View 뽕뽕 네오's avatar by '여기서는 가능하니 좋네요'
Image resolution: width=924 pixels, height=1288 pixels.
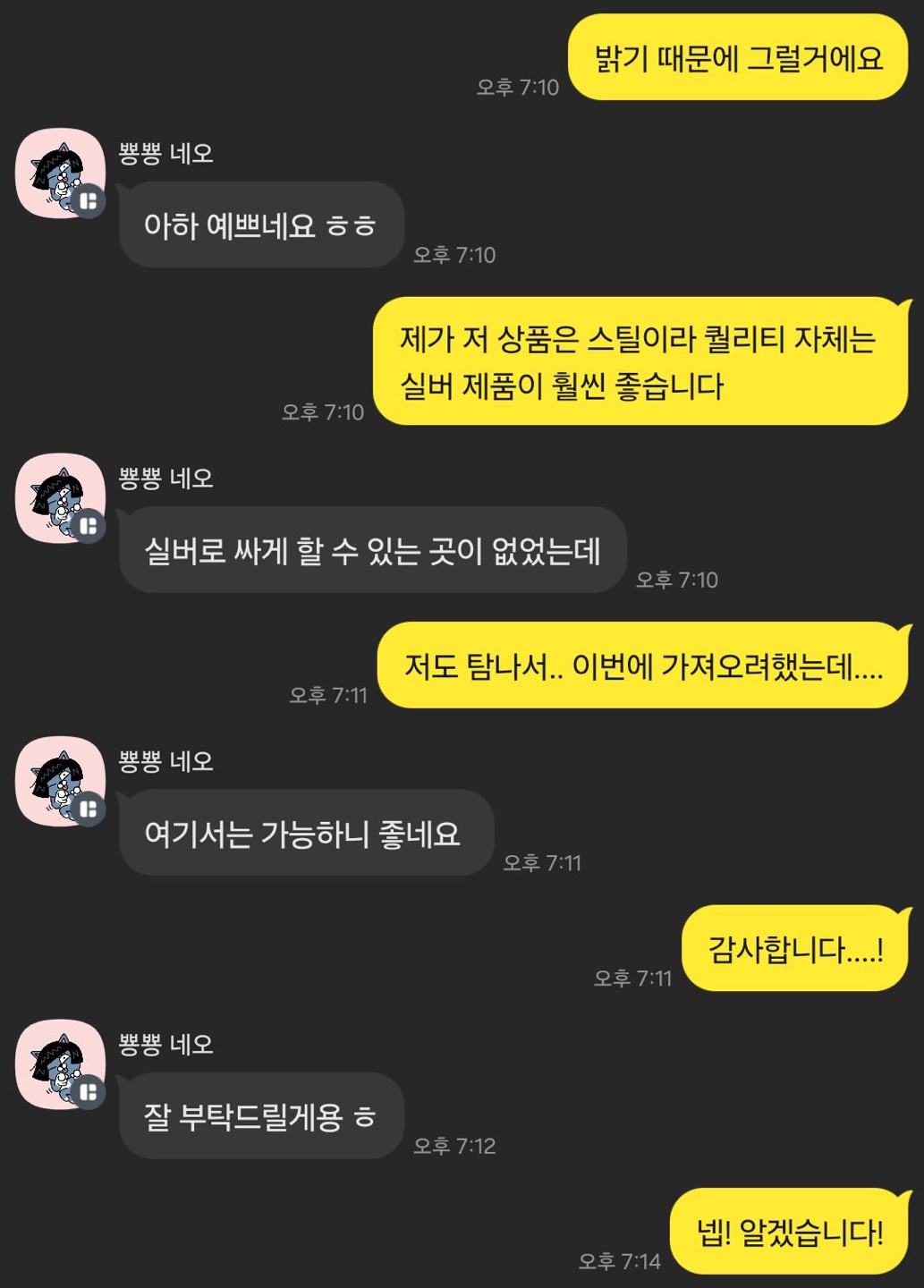(60, 781)
